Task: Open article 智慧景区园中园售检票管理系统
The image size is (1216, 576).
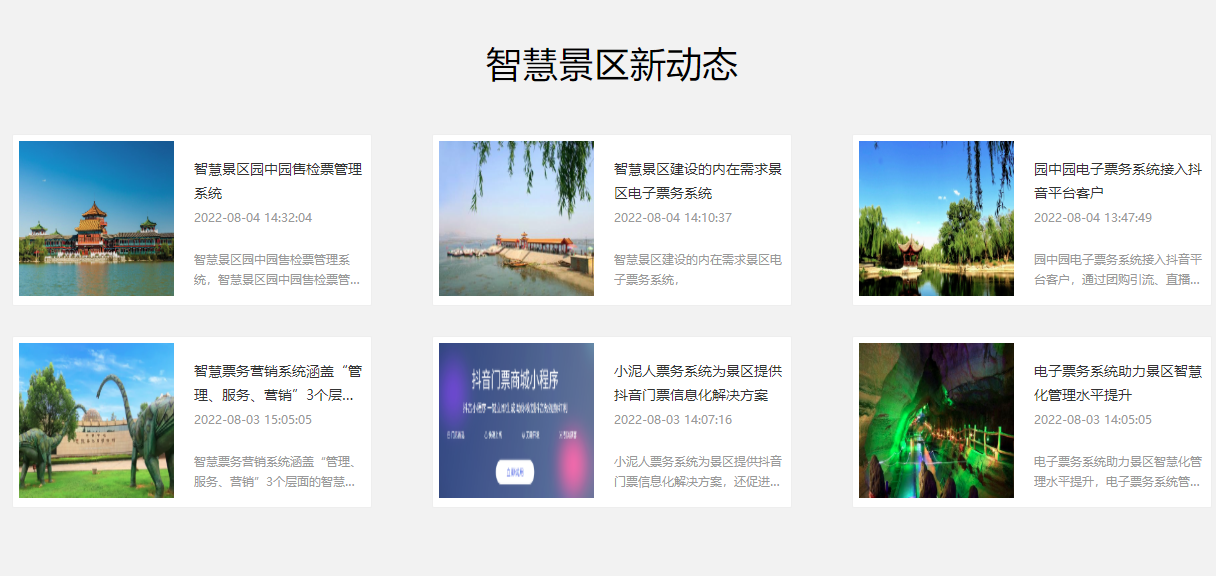Action: click(278, 181)
